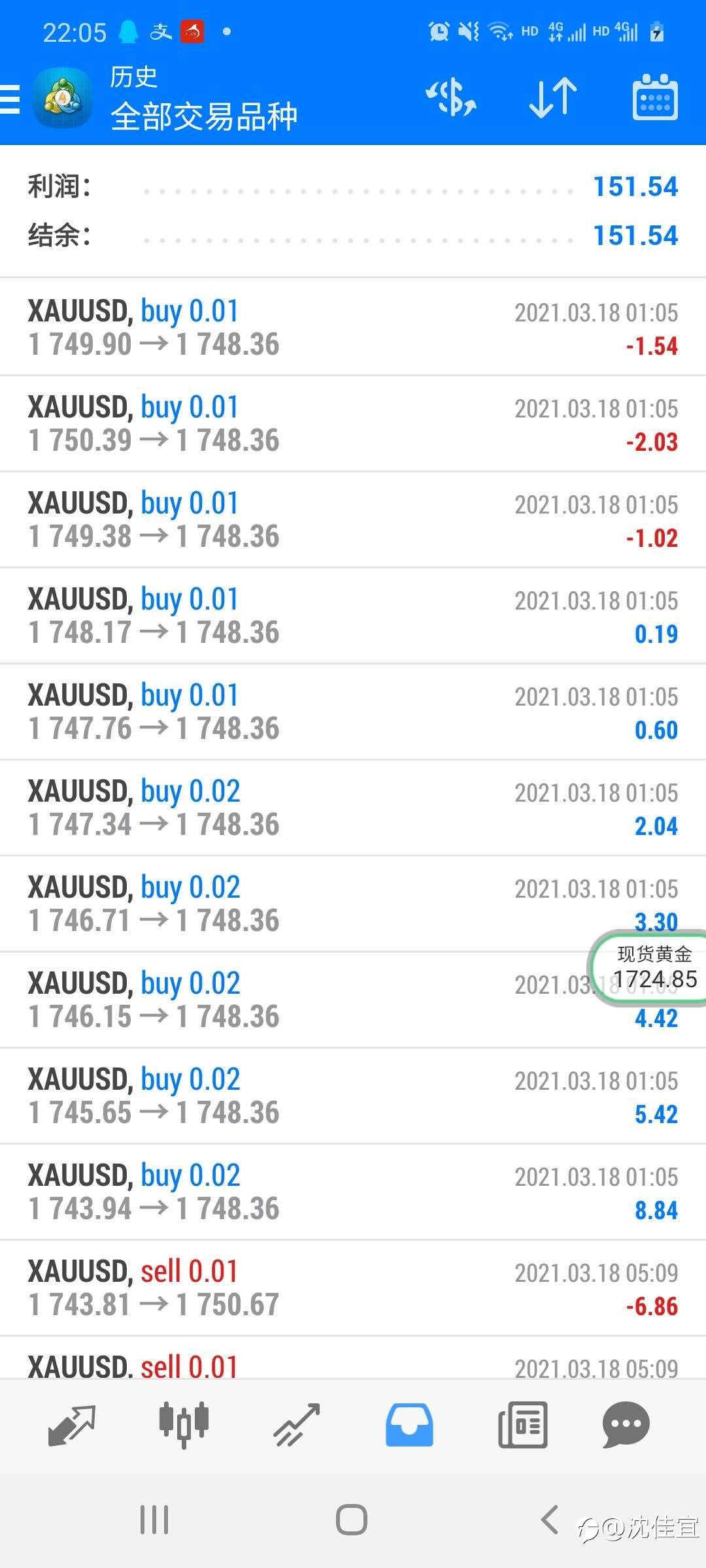
Task: Open the chat messages tab
Action: tap(626, 1425)
